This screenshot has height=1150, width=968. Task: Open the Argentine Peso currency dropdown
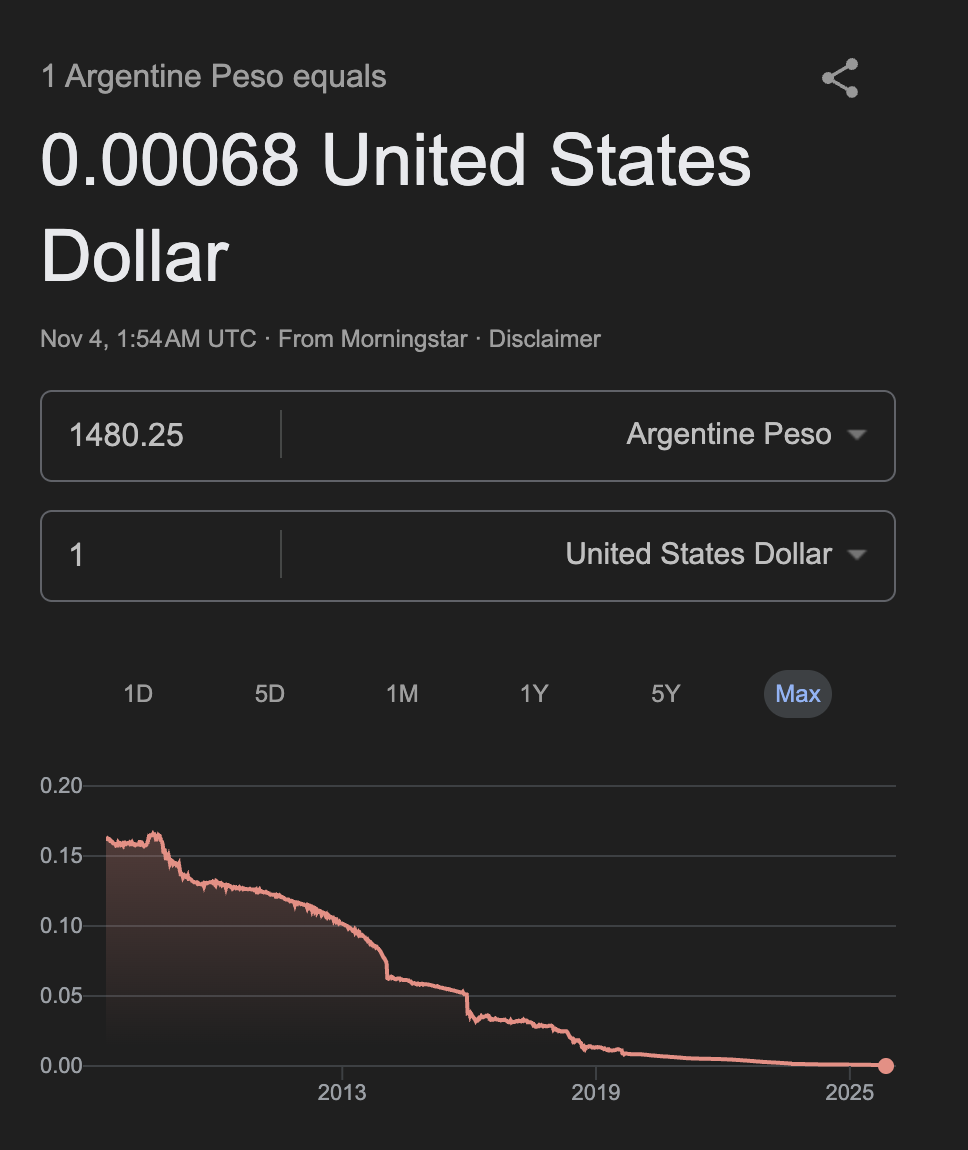click(745, 435)
